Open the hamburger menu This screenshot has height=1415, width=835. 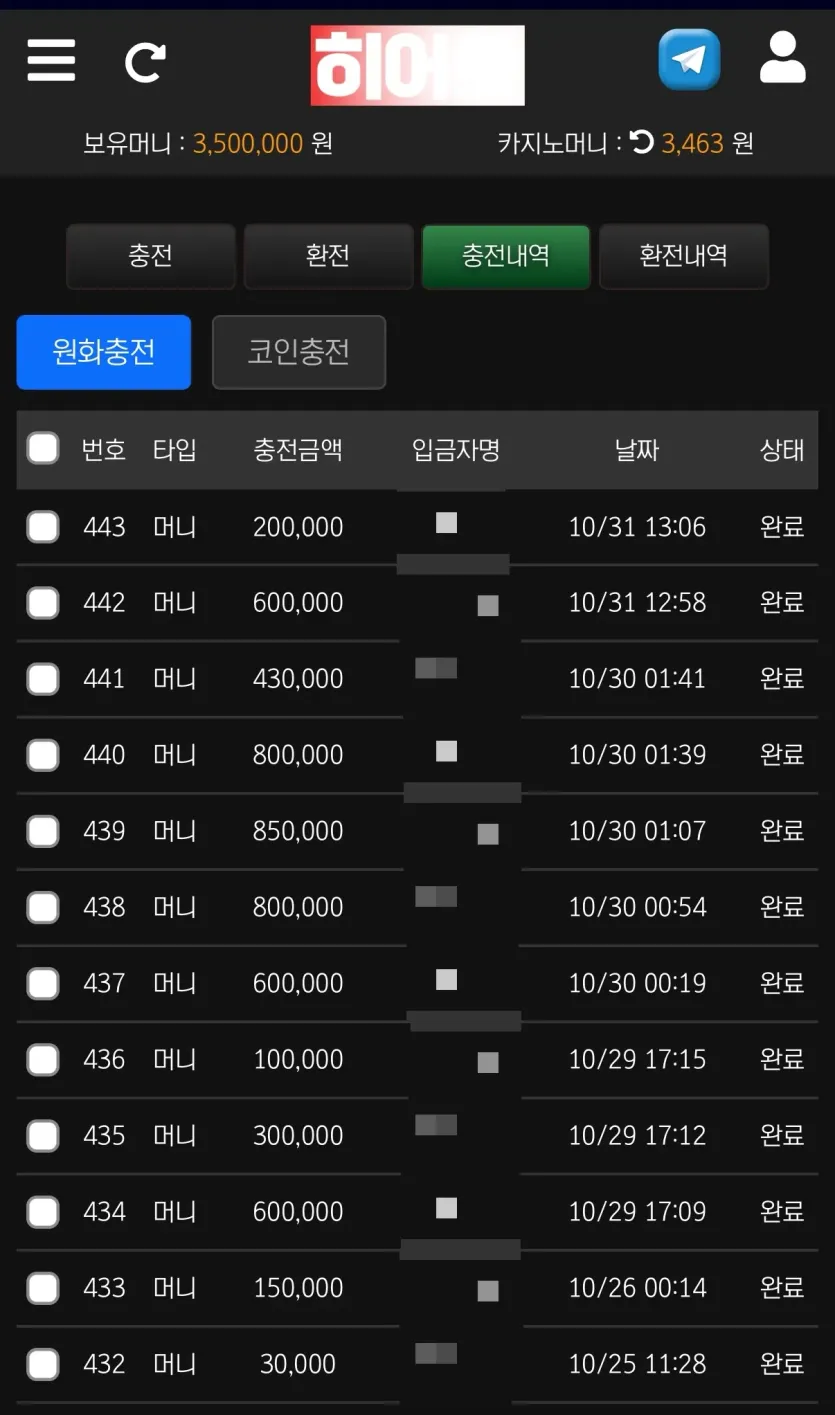coord(51,61)
